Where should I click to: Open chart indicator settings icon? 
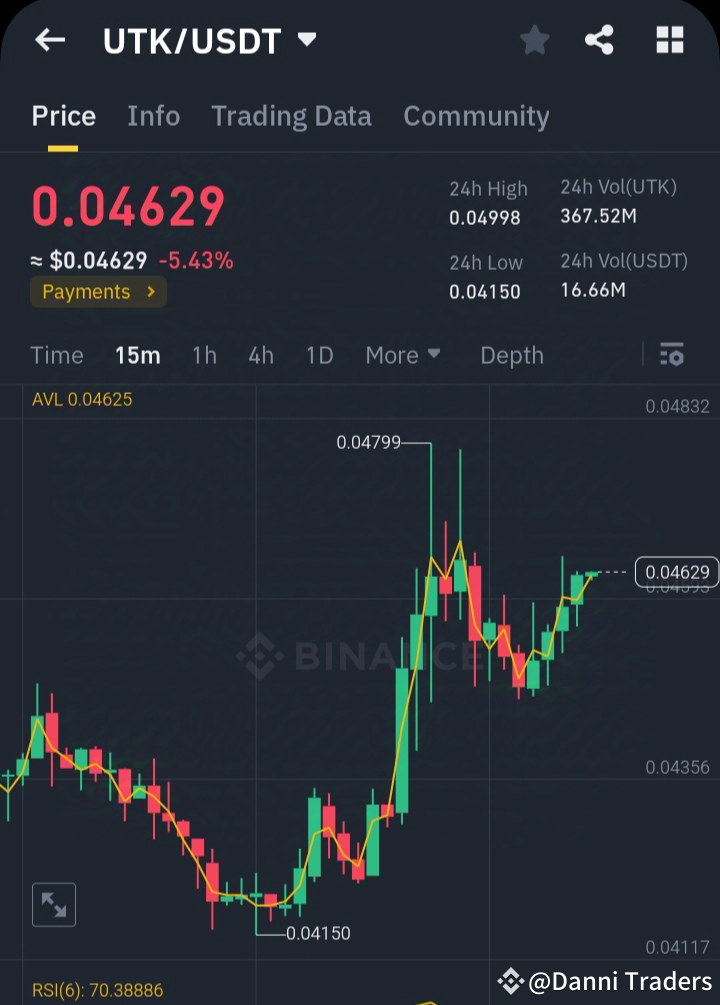pyautogui.click(x=672, y=355)
